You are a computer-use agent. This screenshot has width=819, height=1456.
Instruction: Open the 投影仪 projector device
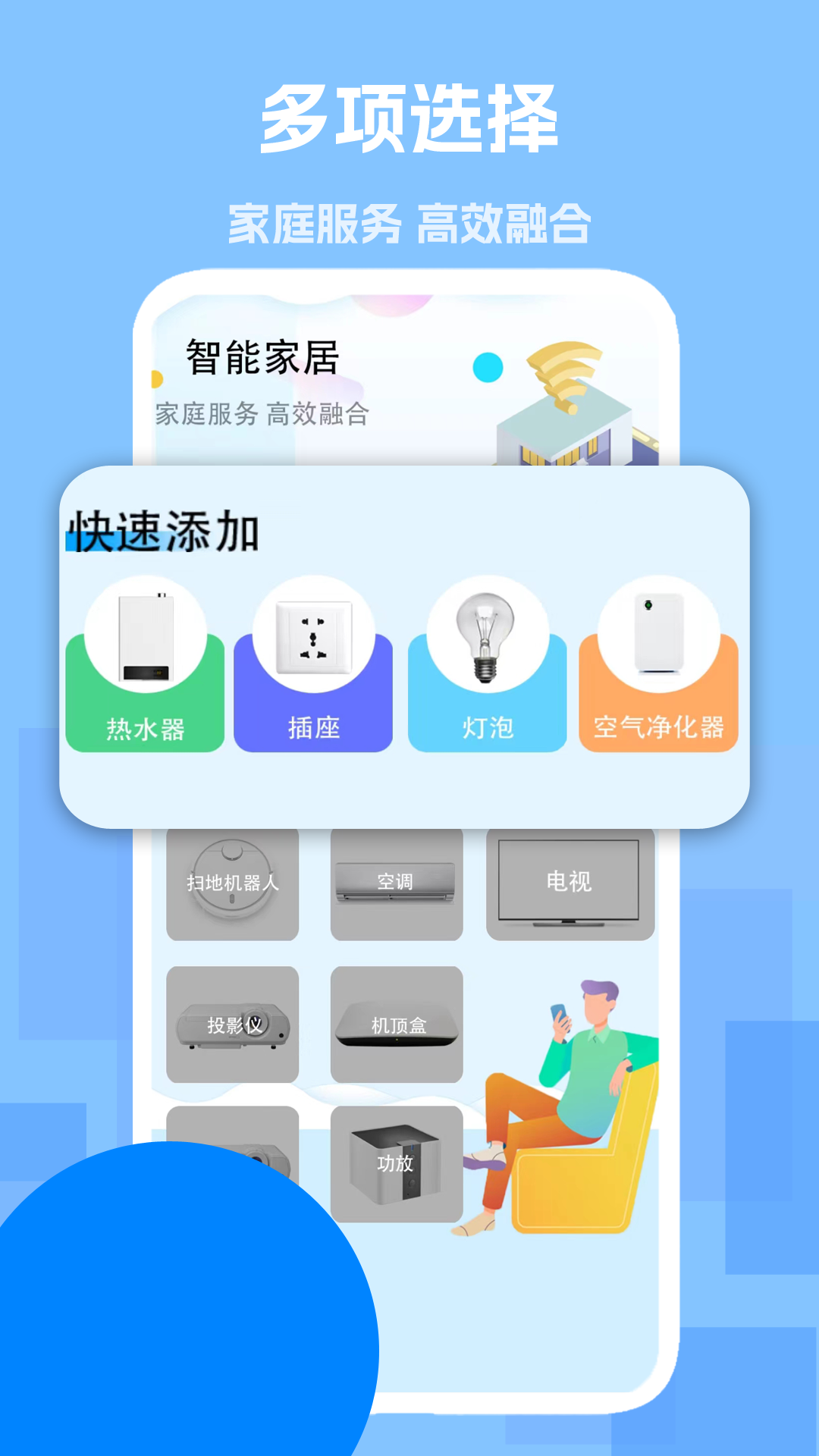pos(232,1024)
